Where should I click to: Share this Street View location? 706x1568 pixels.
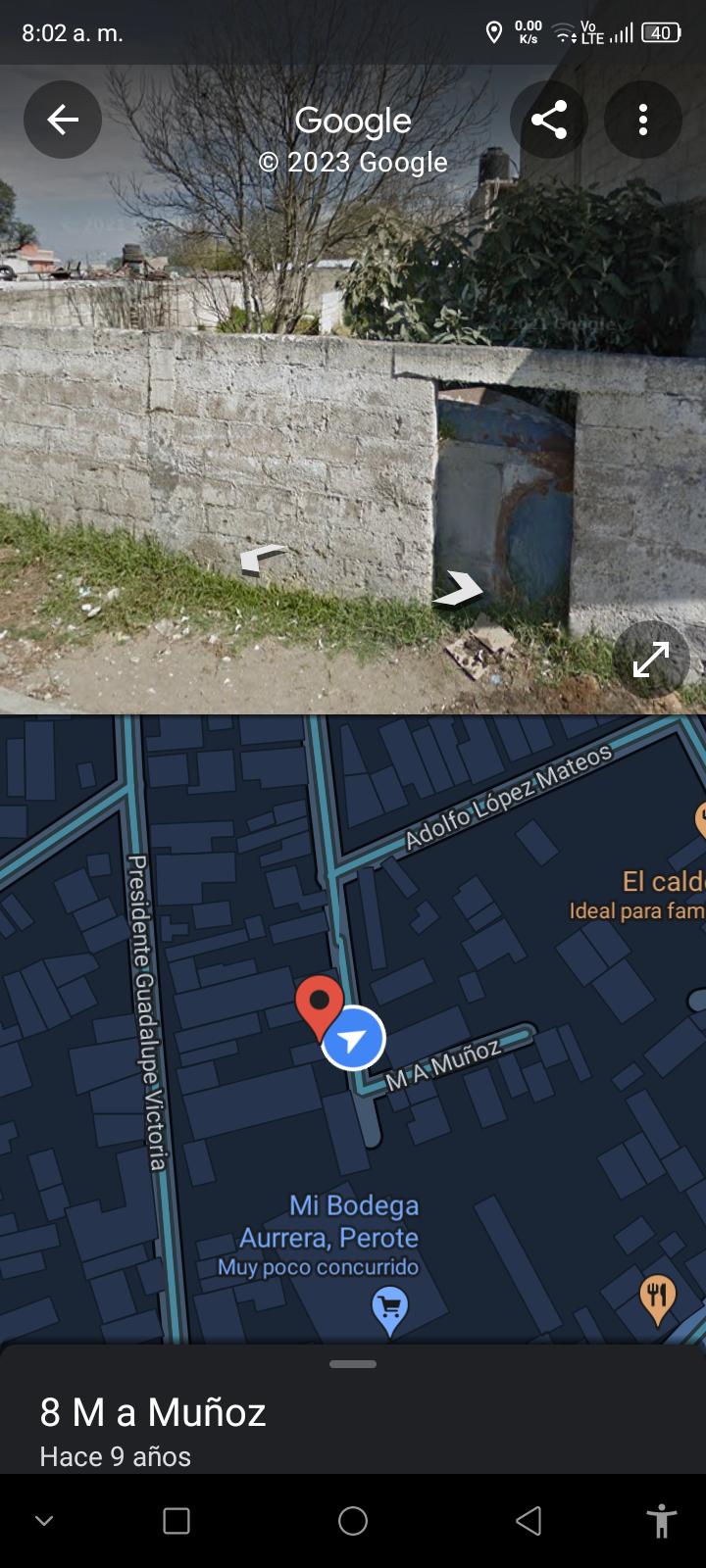[x=549, y=120]
